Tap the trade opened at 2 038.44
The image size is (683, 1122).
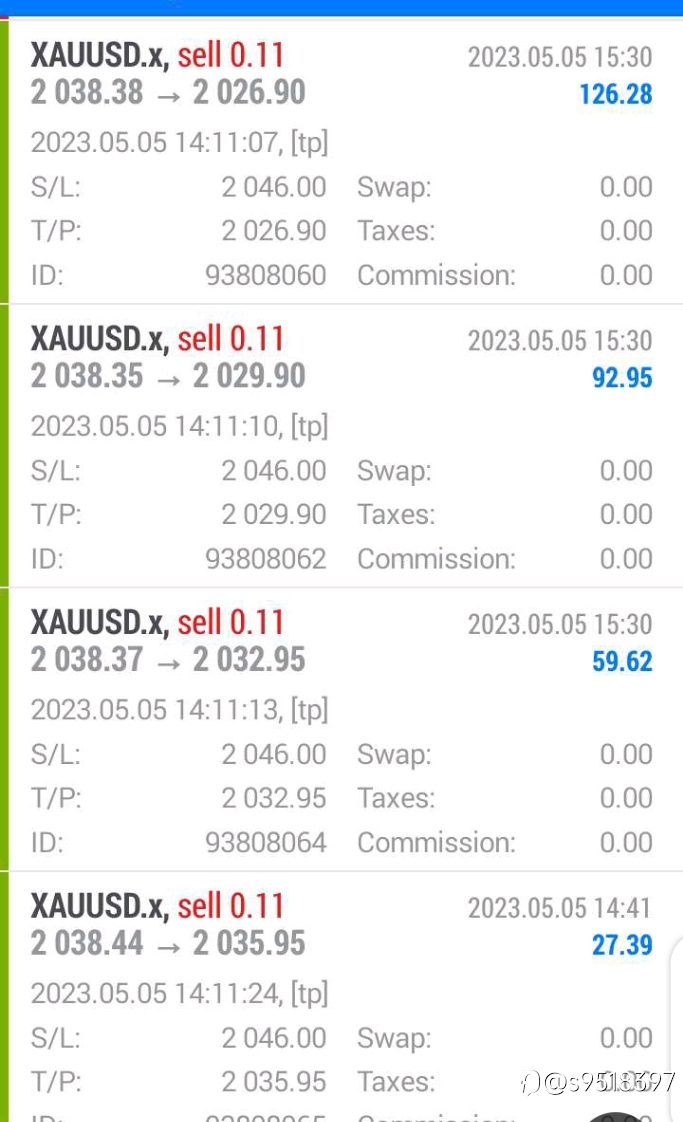click(x=342, y=997)
